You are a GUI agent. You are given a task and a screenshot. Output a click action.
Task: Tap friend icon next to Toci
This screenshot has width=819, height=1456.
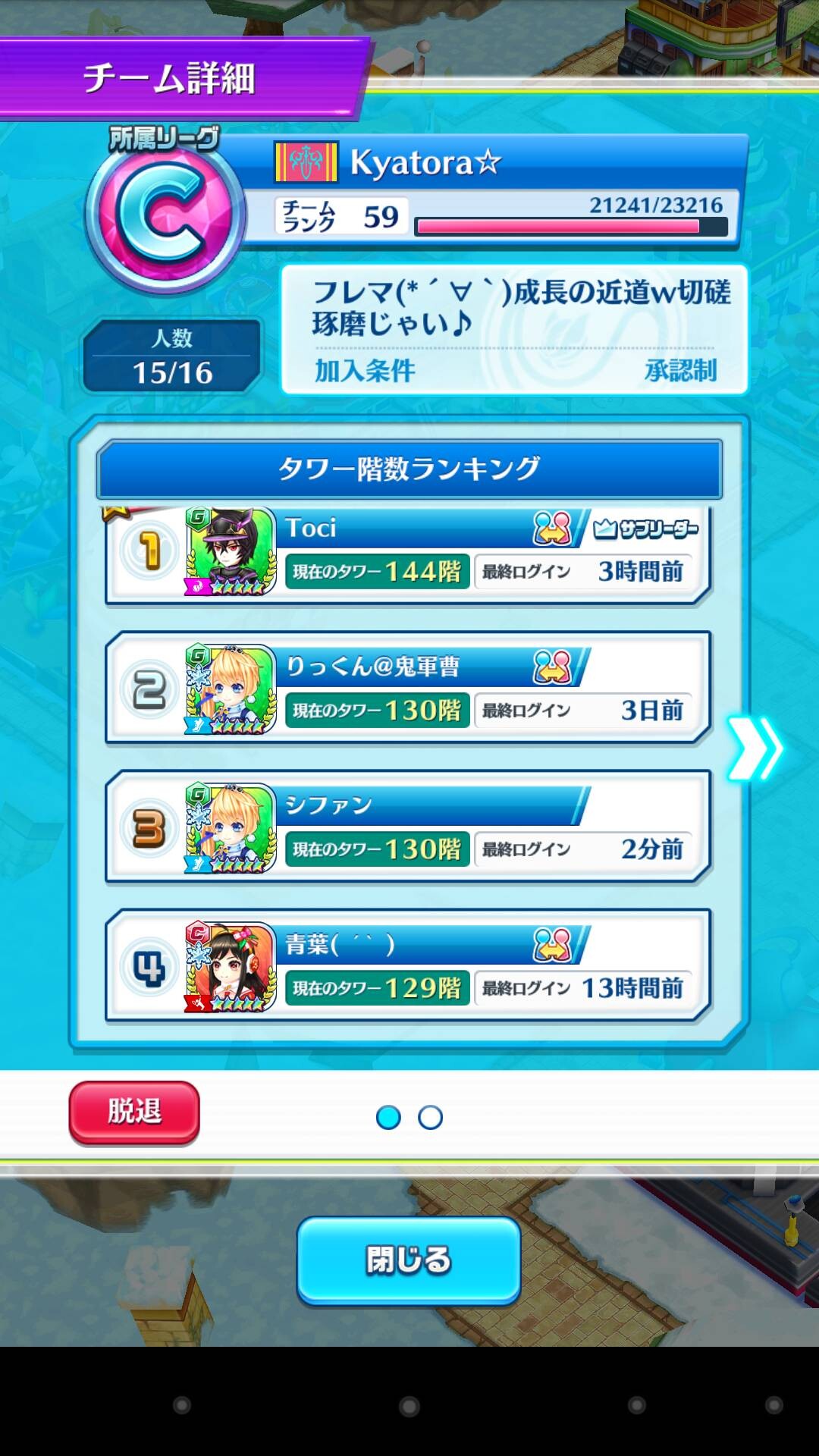[552, 528]
